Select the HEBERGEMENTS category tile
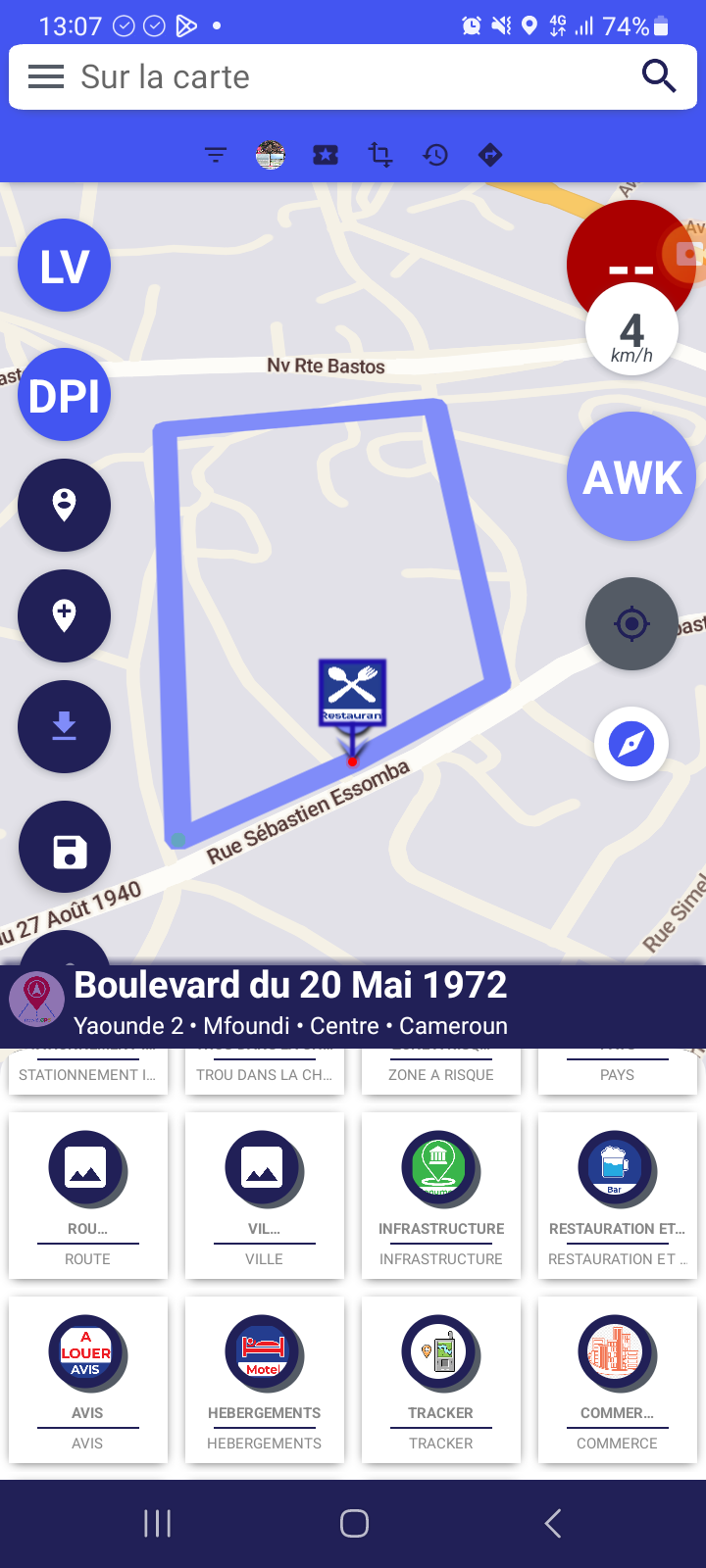Image resolution: width=706 pixels, height=1568 pixels. tap(265, 1380)
